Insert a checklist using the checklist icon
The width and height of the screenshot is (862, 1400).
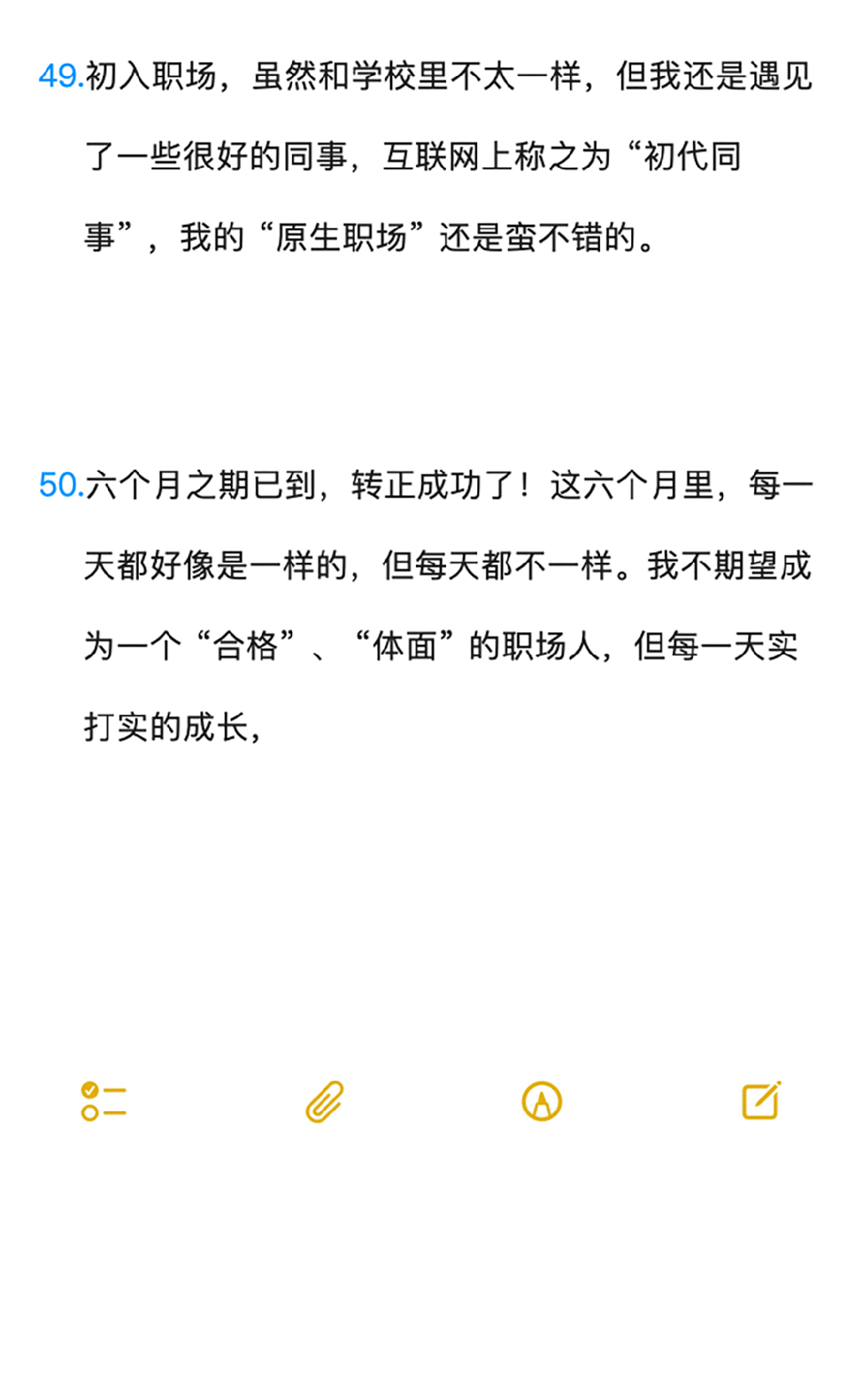click(104, 1100)
